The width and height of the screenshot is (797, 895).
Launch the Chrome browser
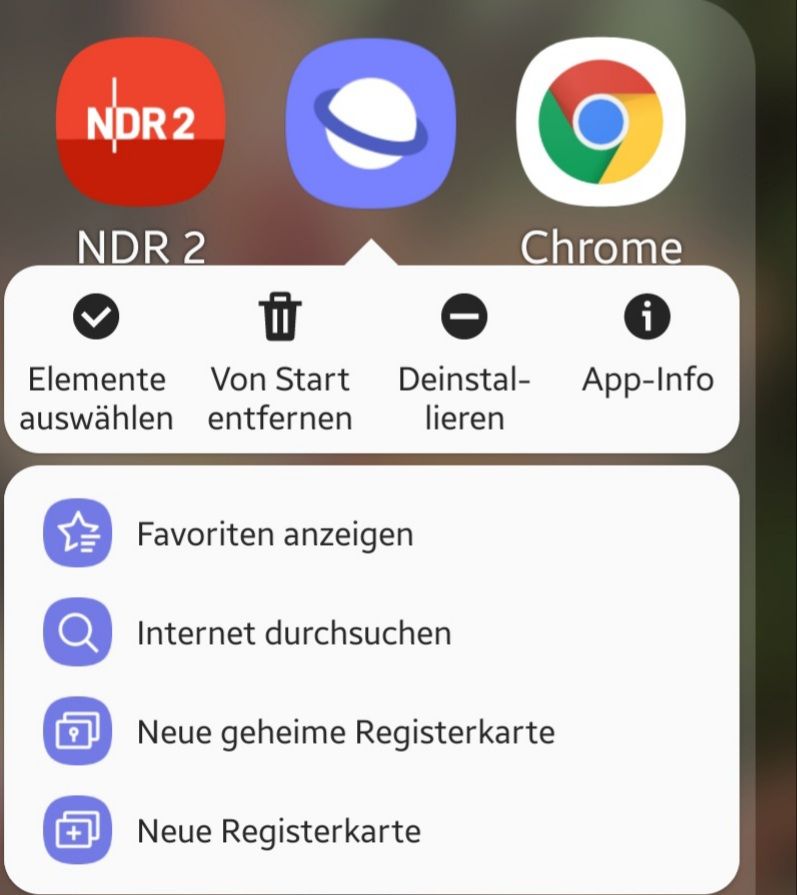600,123
